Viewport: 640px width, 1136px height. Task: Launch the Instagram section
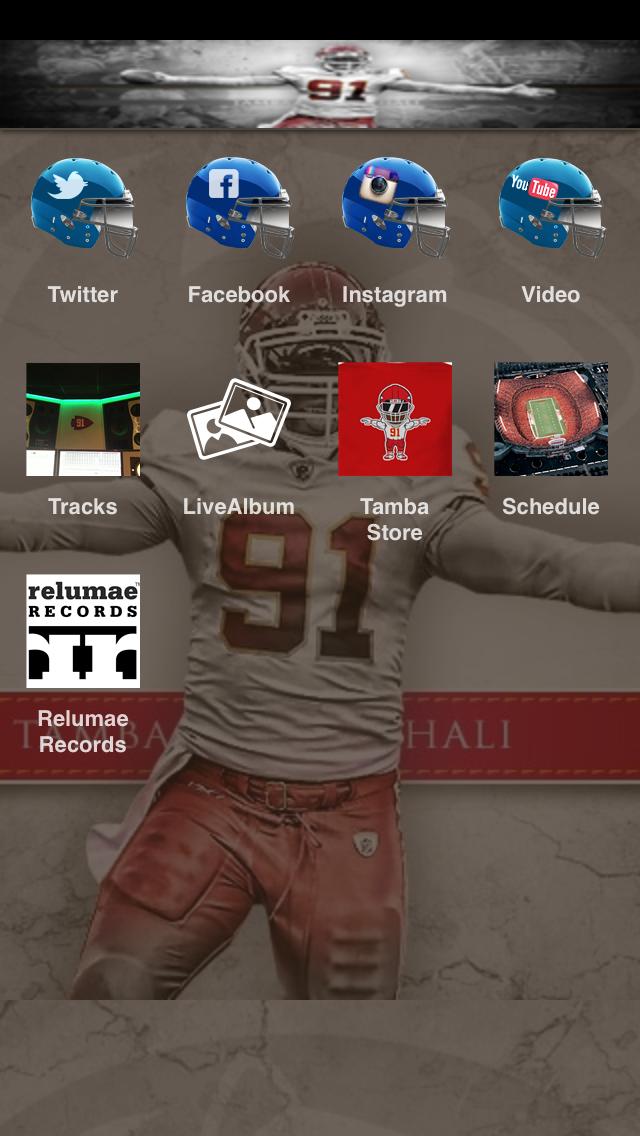click(x=395, y=208)
